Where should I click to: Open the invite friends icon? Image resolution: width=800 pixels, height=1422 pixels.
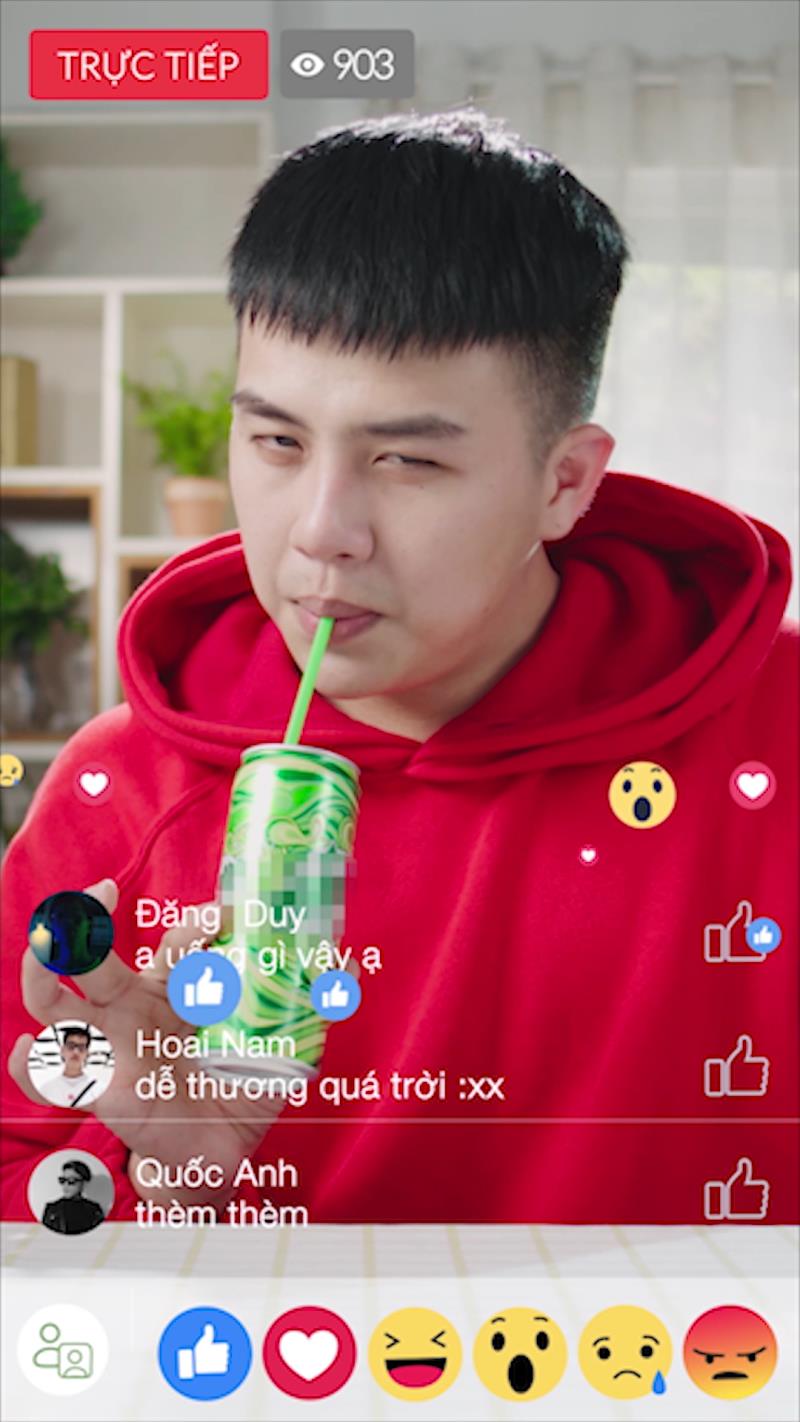click(x=63, y=1350)
